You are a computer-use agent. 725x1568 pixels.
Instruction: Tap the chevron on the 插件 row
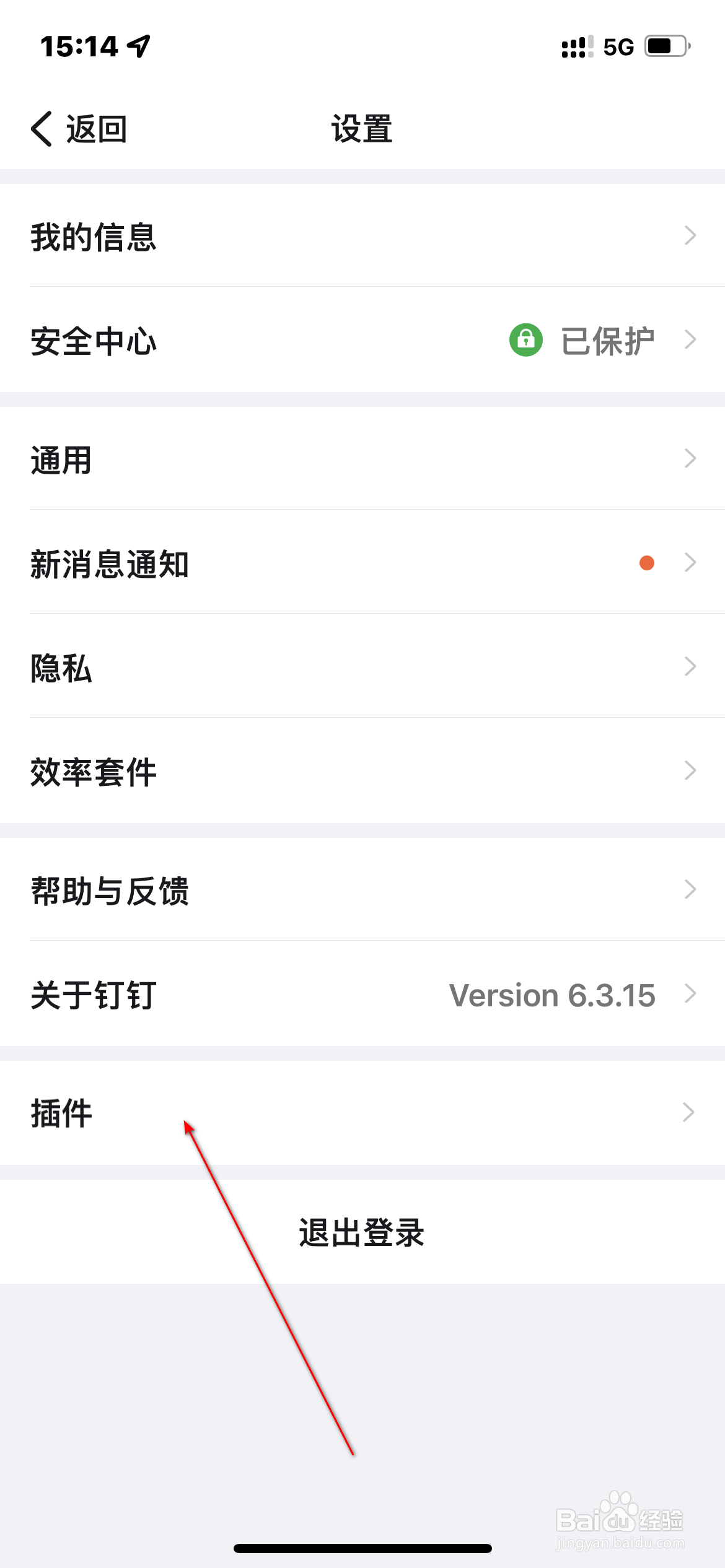pos(690,1113)
